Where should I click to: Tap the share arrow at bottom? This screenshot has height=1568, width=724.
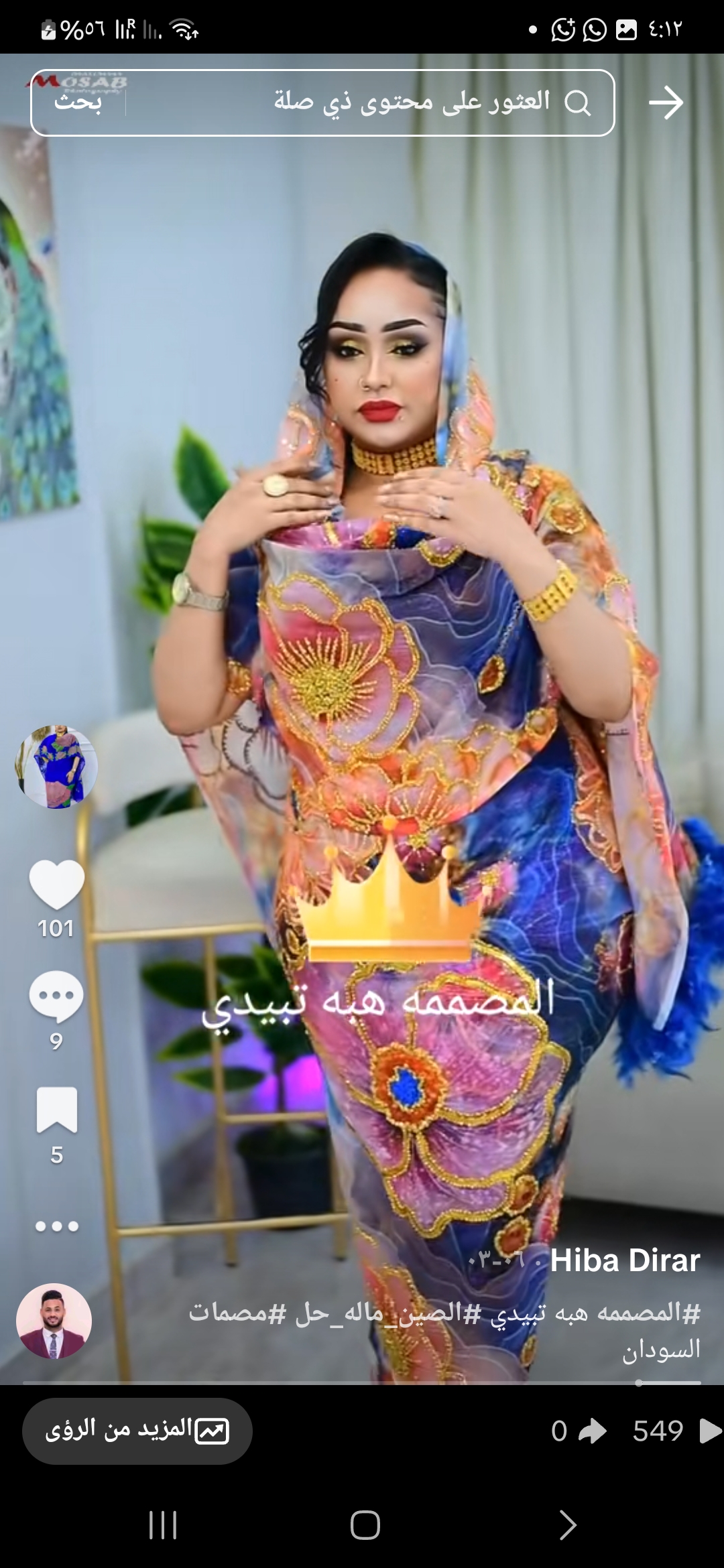coord(591,1431)
